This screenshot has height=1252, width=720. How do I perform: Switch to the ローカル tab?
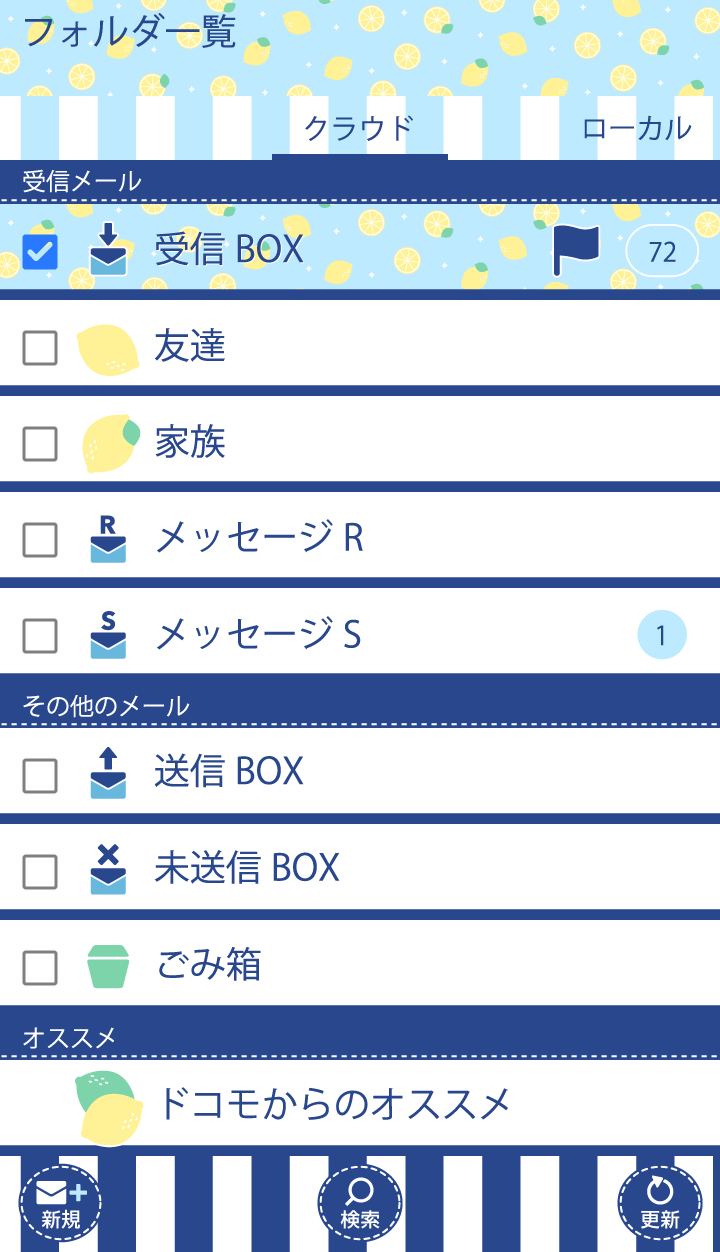pos(636,128)
